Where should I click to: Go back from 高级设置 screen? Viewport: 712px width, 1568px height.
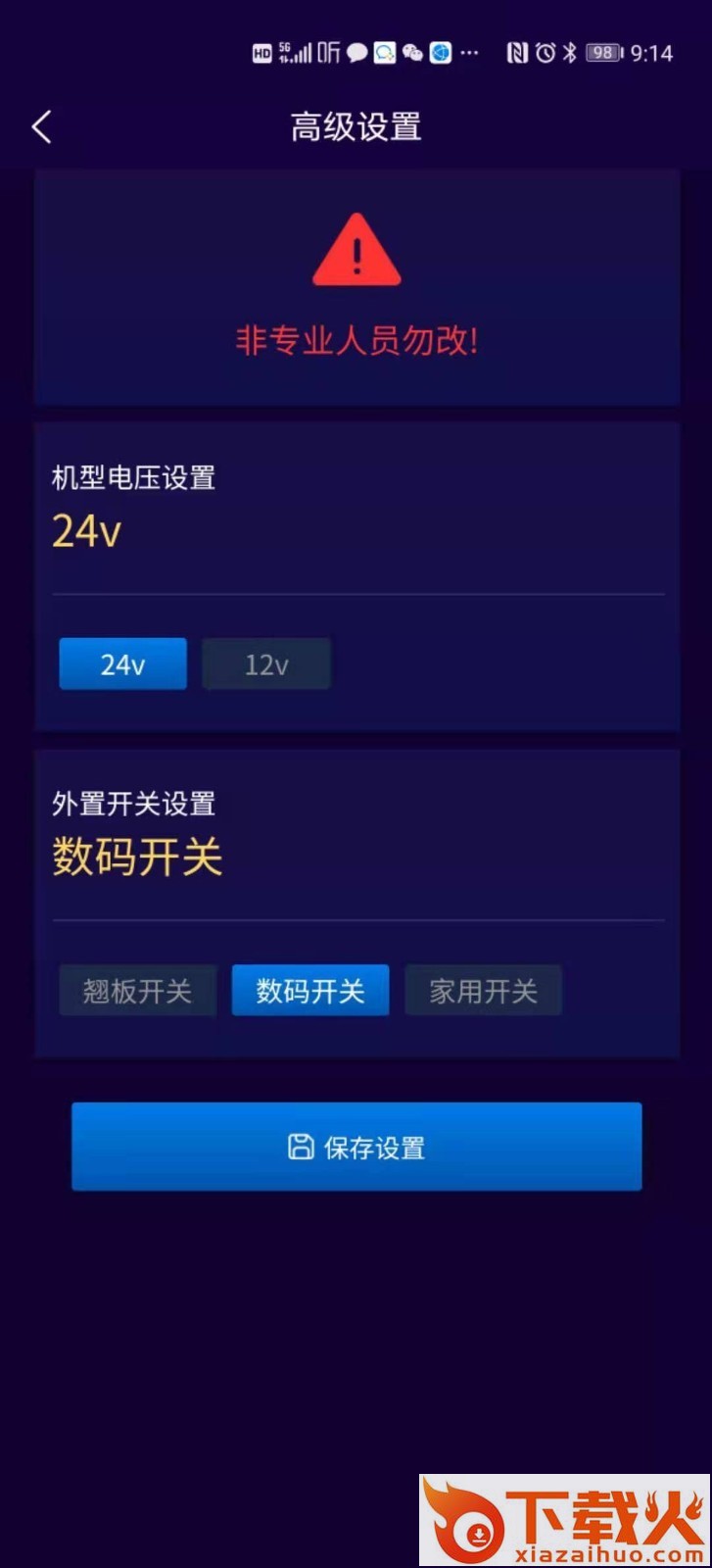(41, 127)
